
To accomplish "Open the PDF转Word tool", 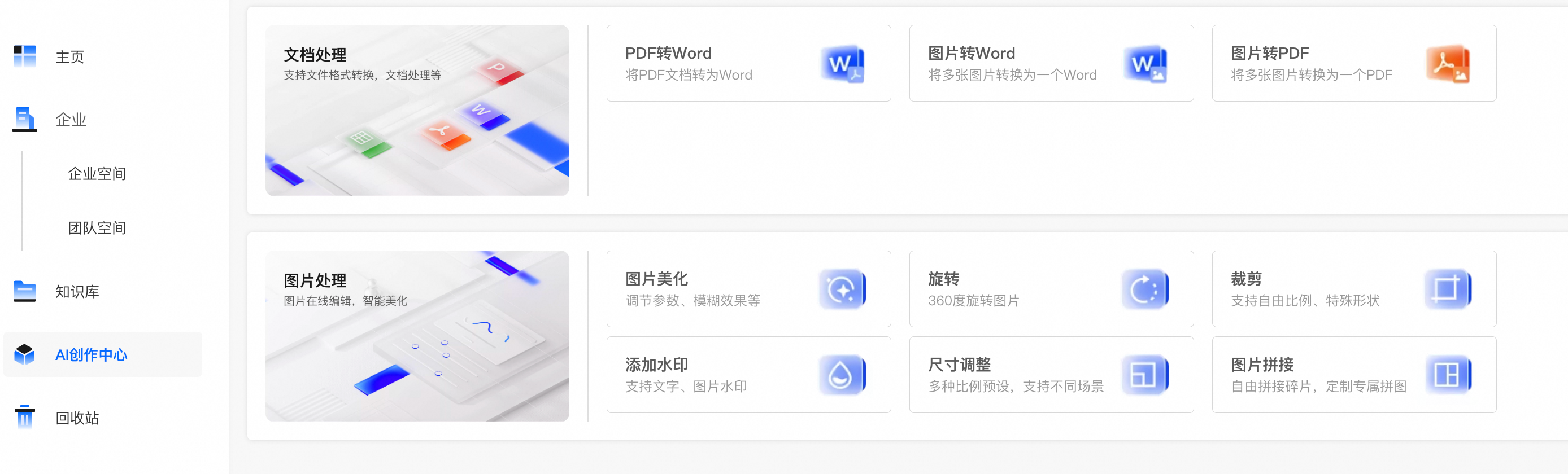I will pos(748,63).
